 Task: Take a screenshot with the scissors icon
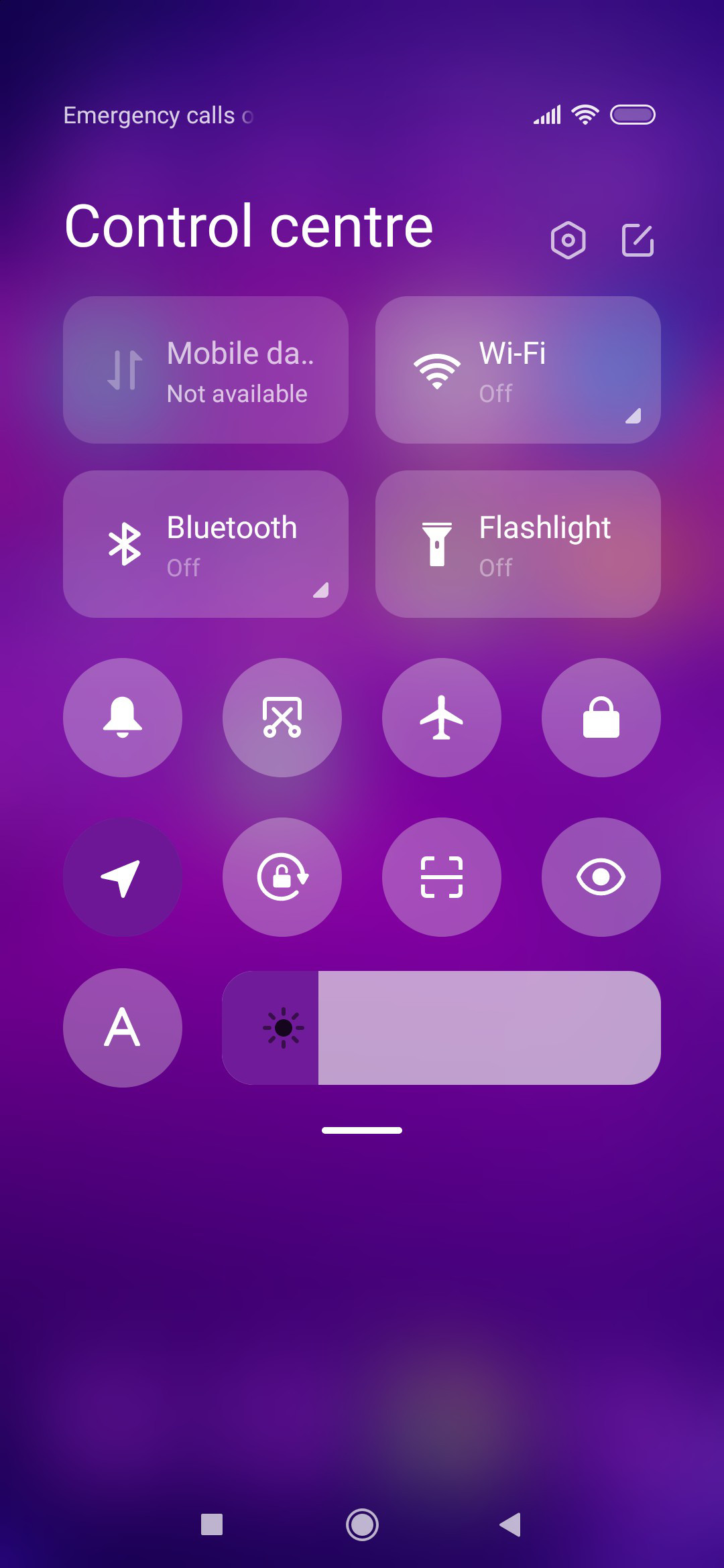[282, 718]
